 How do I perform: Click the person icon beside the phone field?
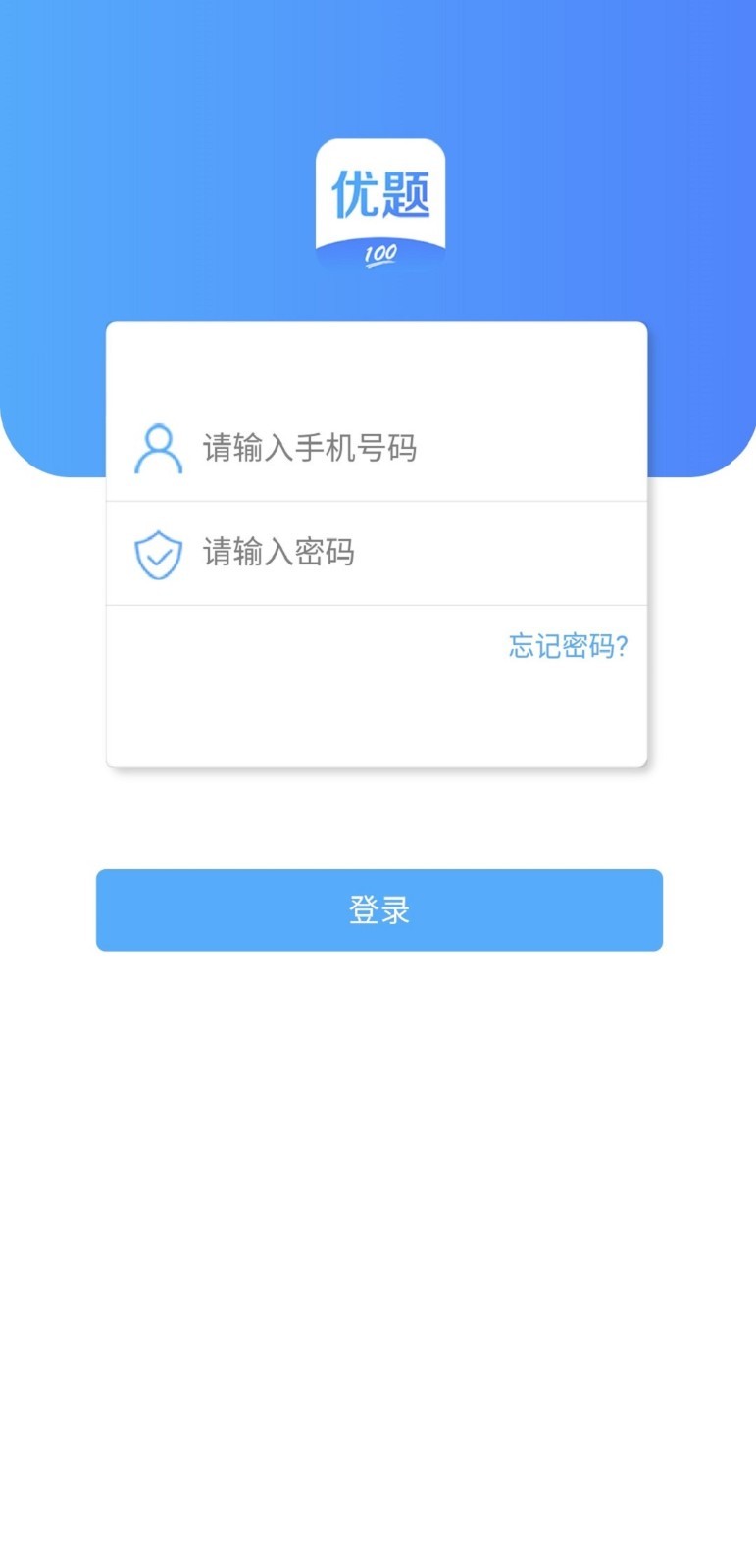tap(158, 448)
